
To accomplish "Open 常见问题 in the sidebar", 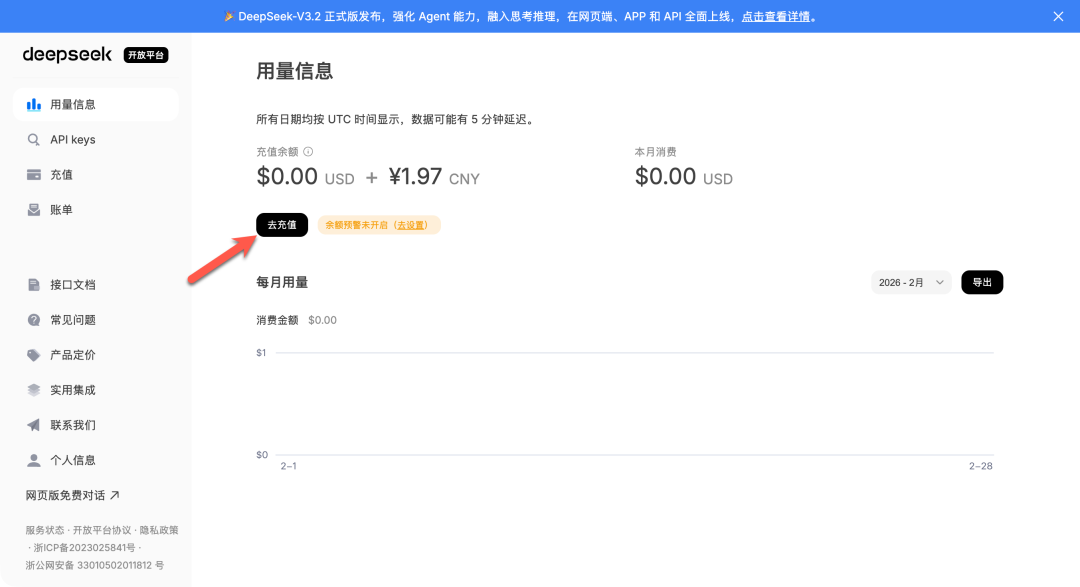I will (x=73, y=320).
